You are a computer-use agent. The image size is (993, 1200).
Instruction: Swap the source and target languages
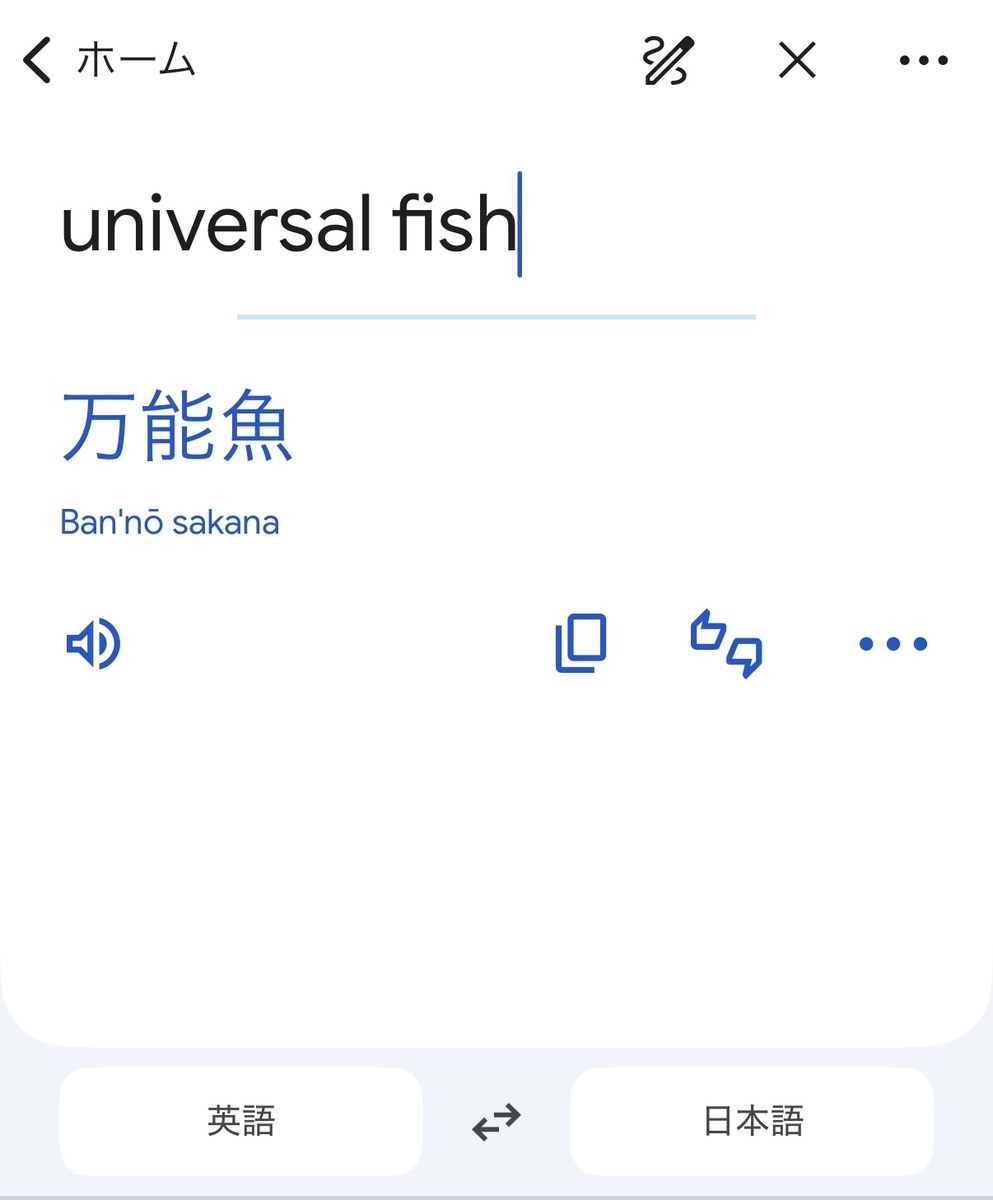pyautogui.click(x=497, y=1121)
